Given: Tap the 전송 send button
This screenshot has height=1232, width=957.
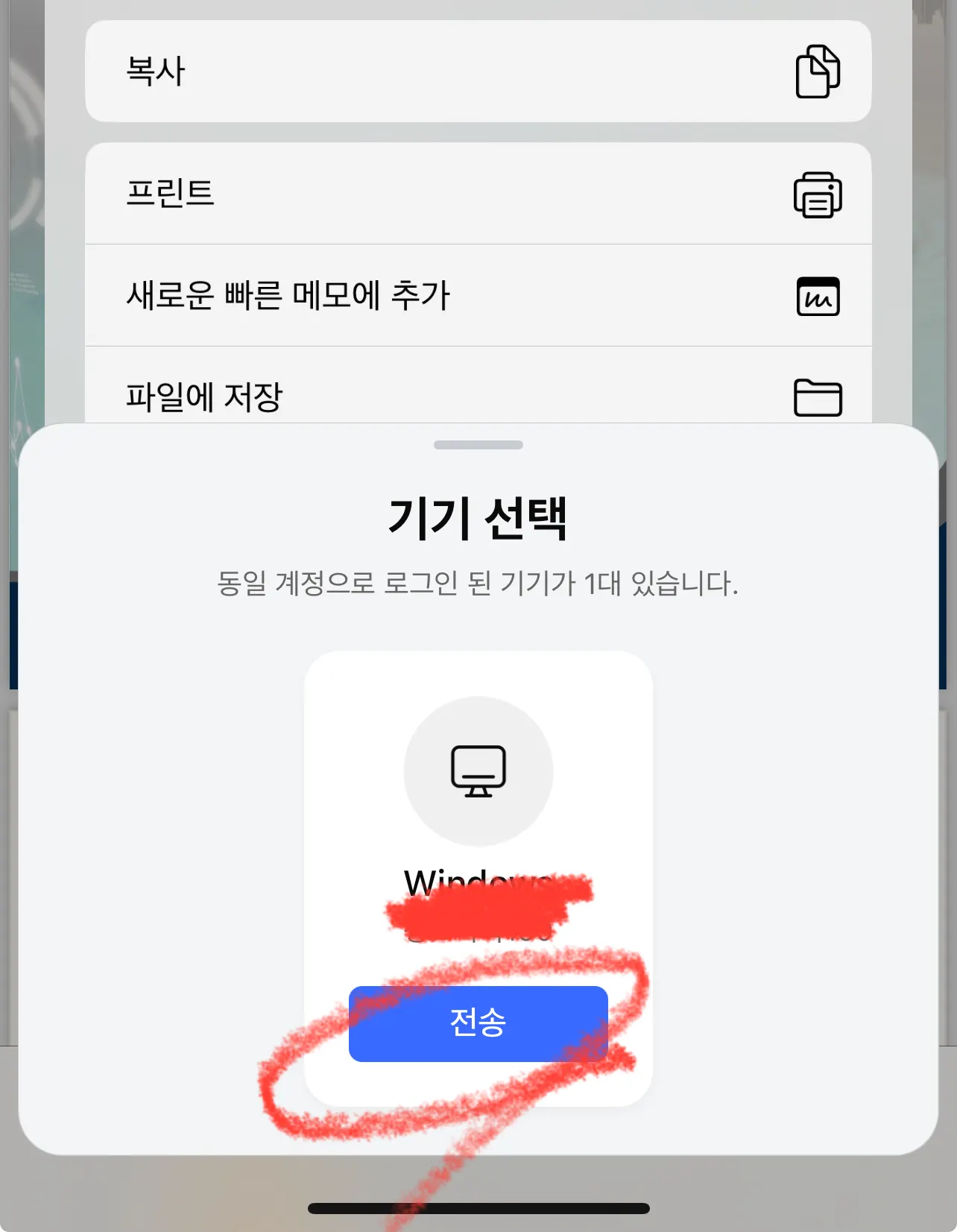Looking at the screenshot, I should (x=478, y=1023).
